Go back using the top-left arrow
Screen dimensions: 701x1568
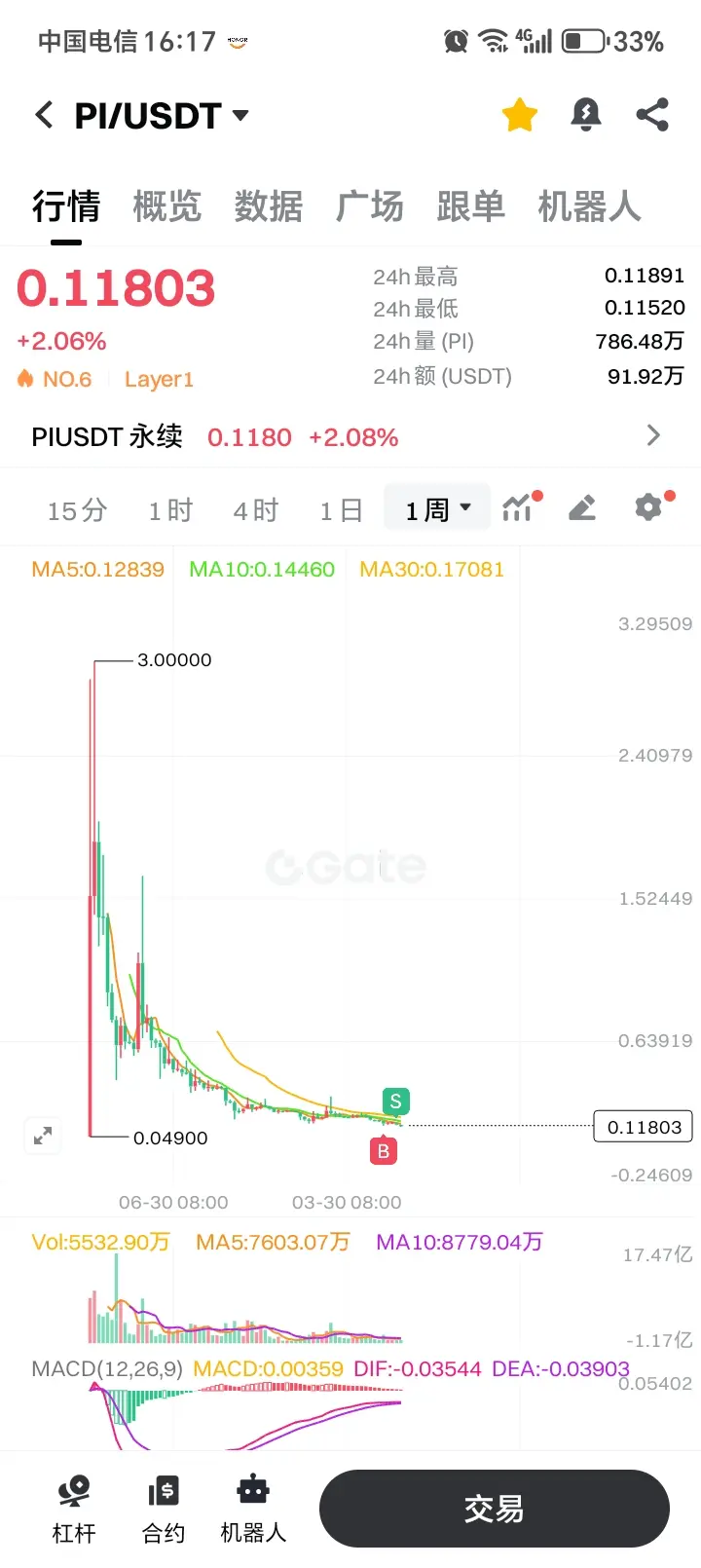(x=44, y=115)
